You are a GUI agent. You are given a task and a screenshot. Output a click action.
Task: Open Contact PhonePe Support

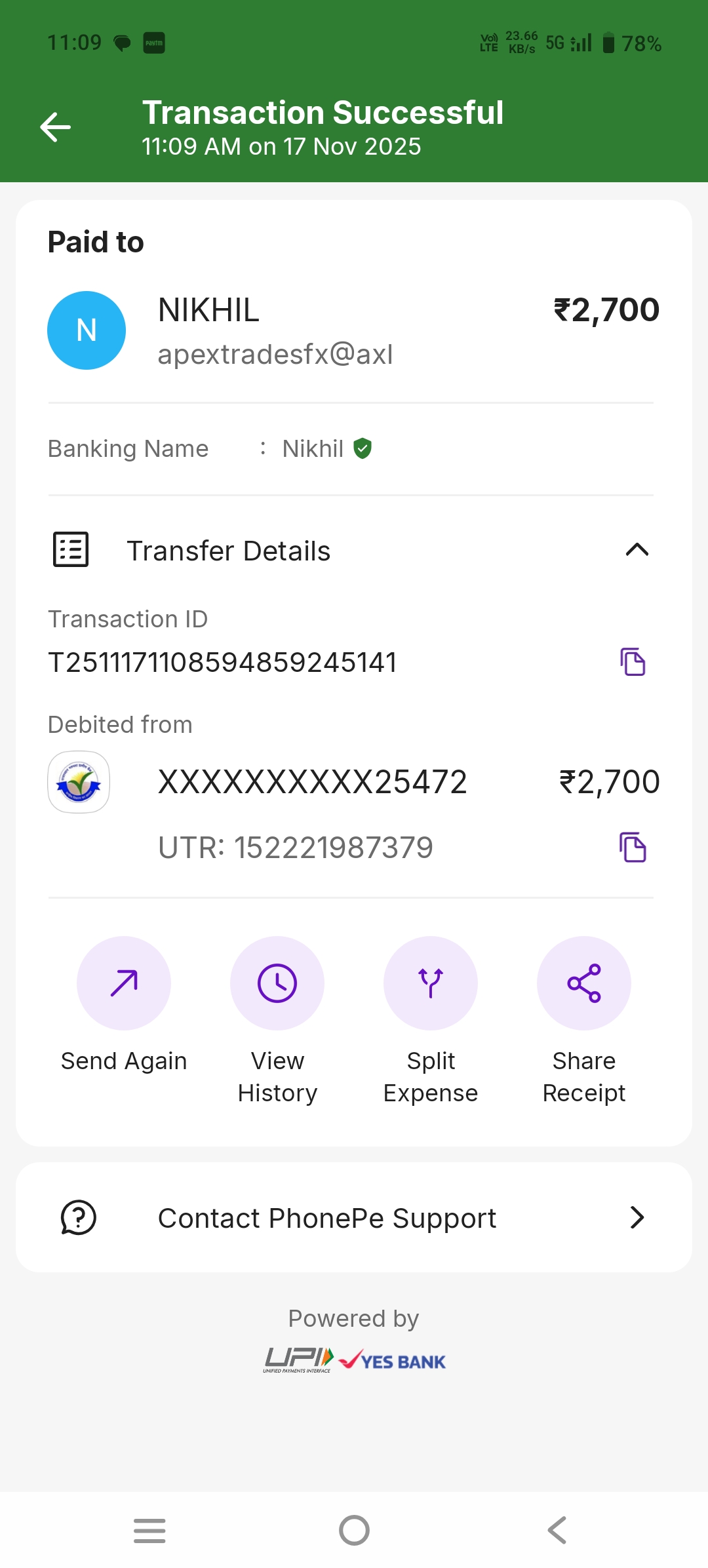(354, 1218)
